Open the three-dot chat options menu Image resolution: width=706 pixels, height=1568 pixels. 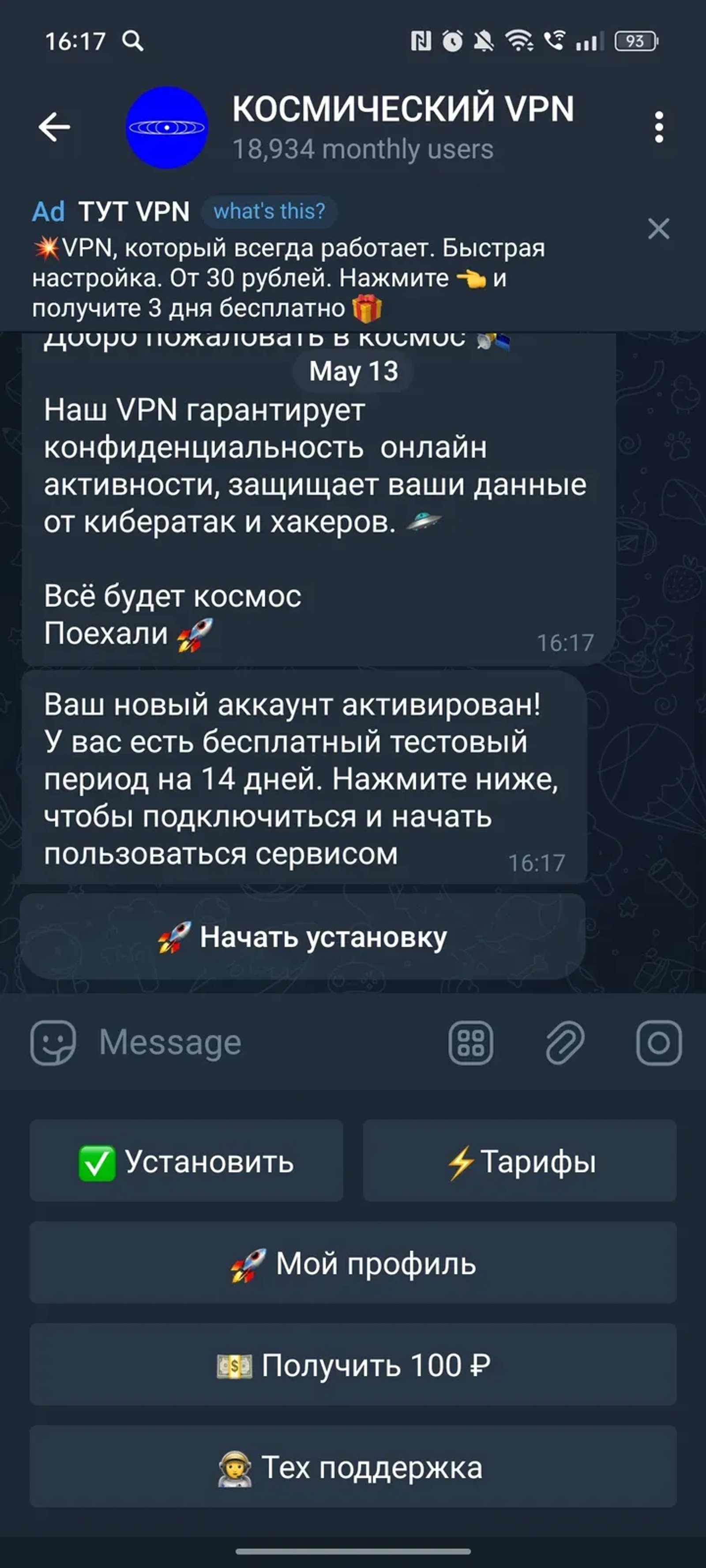(x=658, y=127)
